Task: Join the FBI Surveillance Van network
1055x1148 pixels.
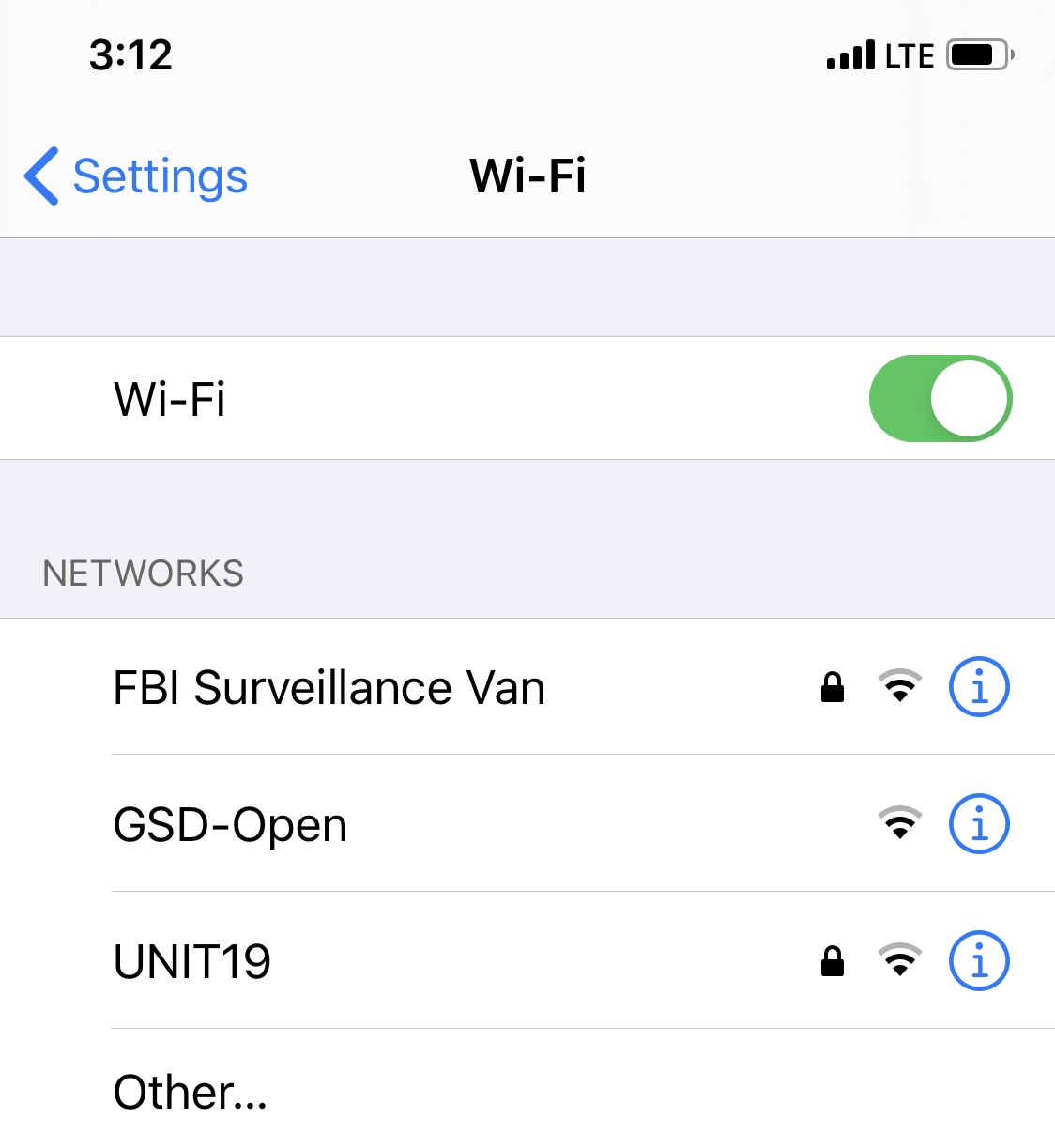Action: point(329,688)
